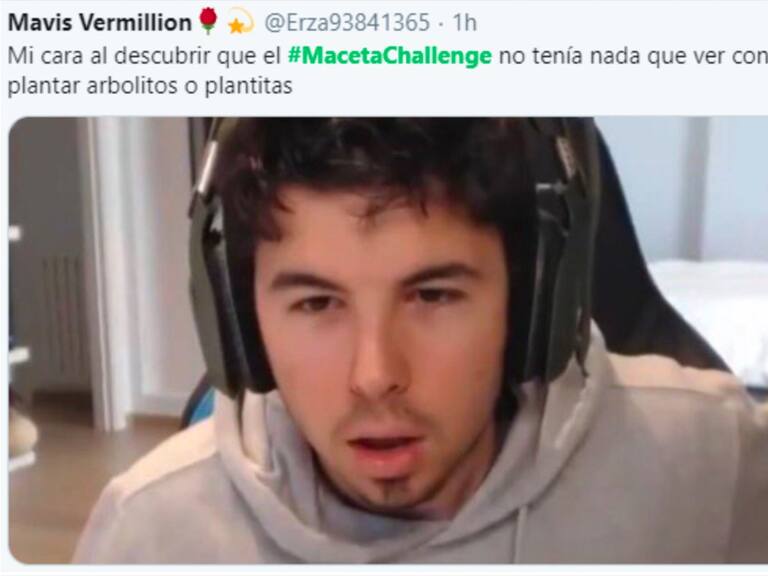Viewport: 768px width, 576px height.
Task: View the tweet's attached image
Action: click(388, 340)
